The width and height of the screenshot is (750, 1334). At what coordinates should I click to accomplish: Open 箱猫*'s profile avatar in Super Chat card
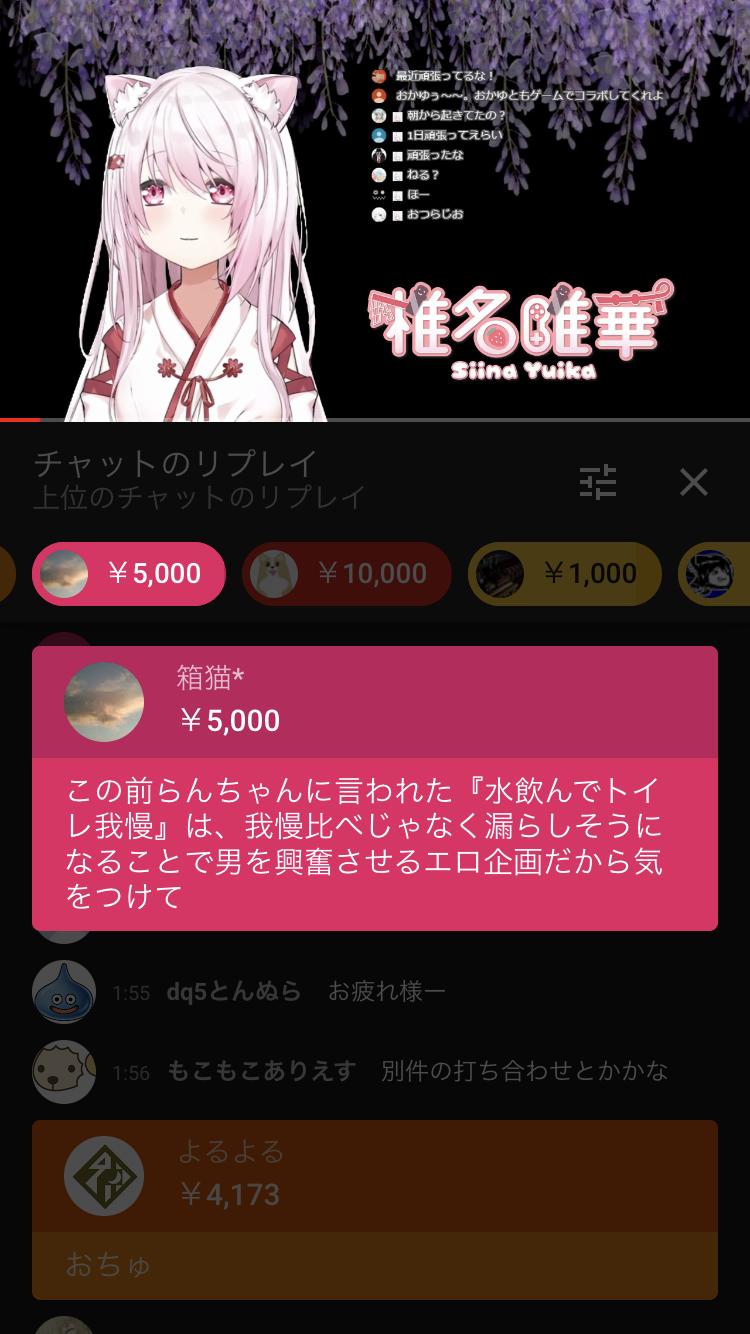(104, 702)
